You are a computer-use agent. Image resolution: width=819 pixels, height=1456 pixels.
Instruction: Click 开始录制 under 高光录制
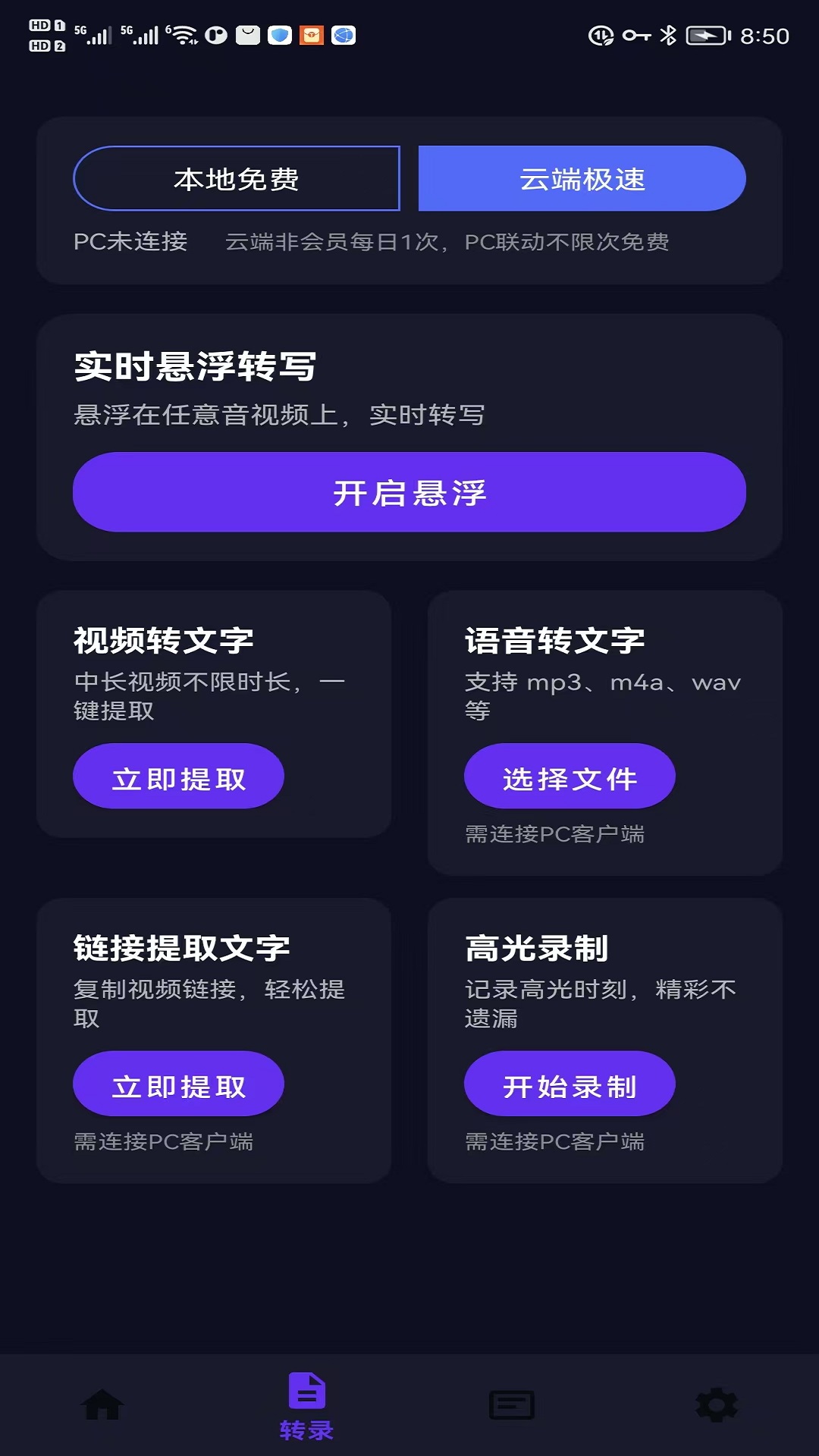[x=570, y=1084]
